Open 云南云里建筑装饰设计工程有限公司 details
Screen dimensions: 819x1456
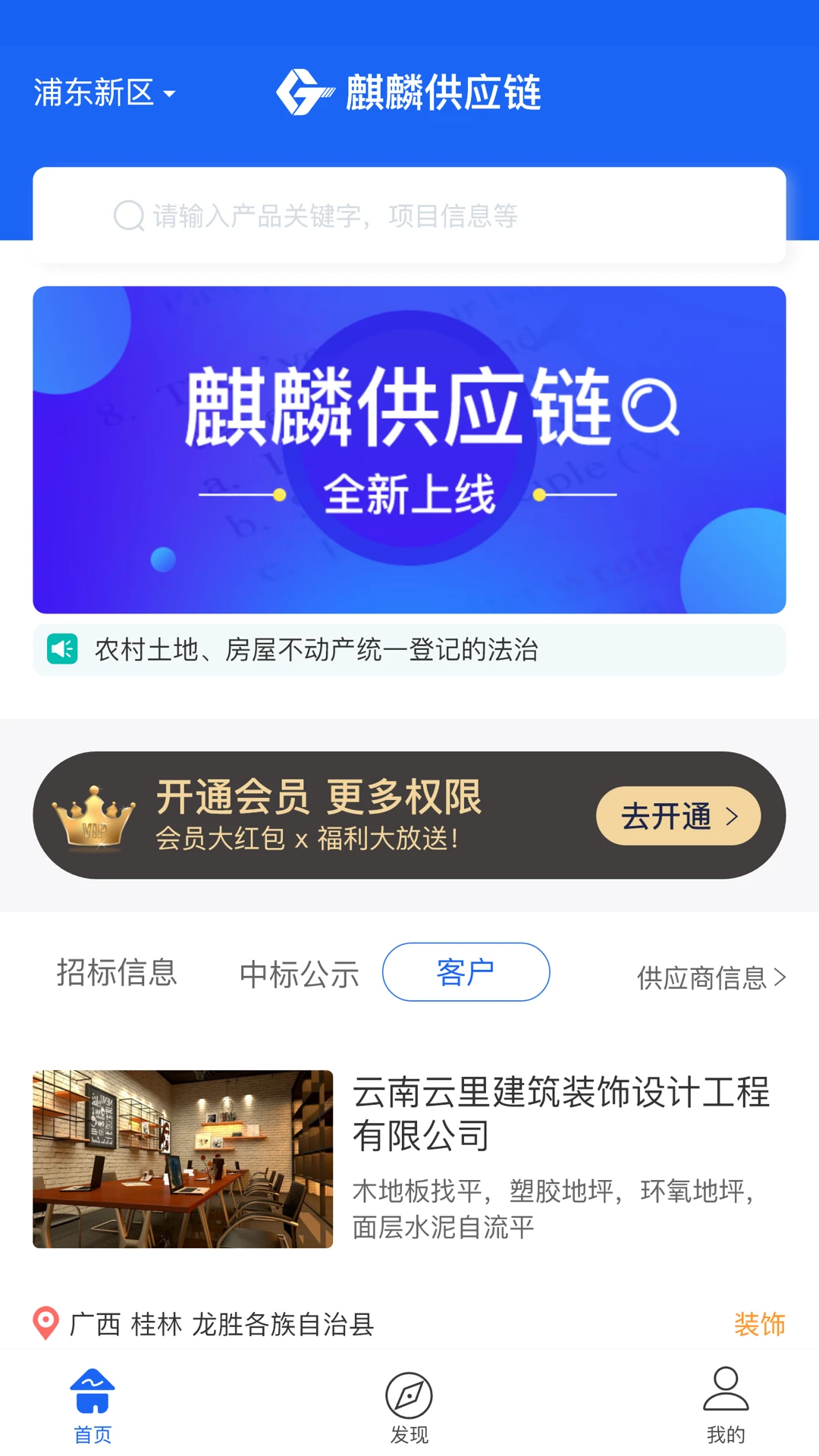pos(563,1109)
